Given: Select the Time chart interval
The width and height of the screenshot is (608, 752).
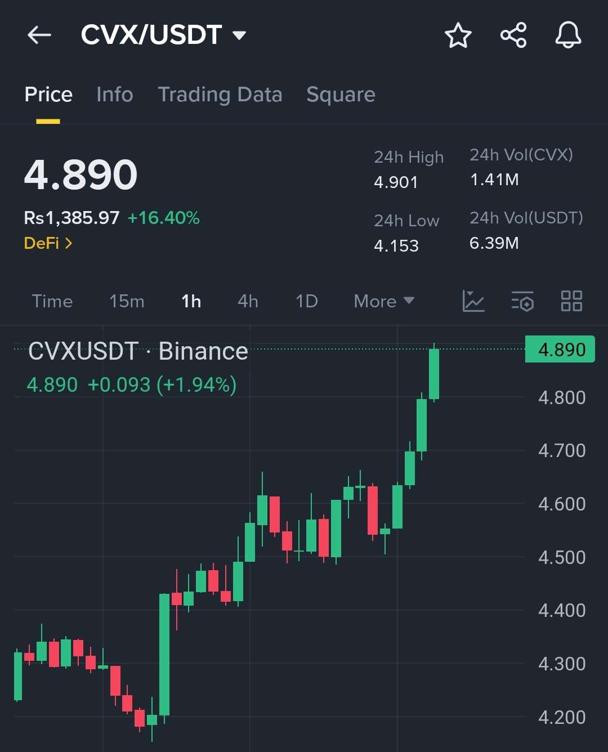Looking at the screenshot, I should click(52, 301).
